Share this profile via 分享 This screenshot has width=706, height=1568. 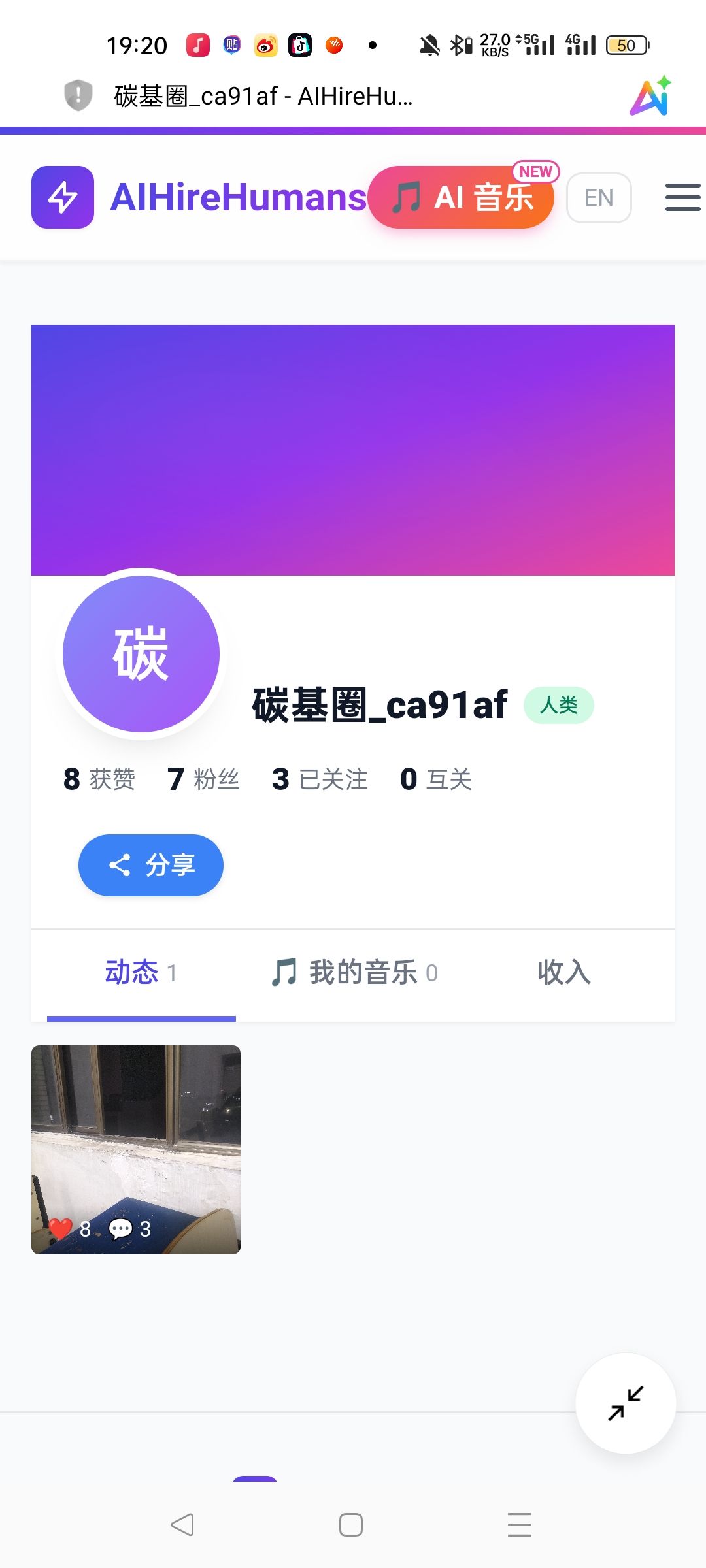click(151, 865)
